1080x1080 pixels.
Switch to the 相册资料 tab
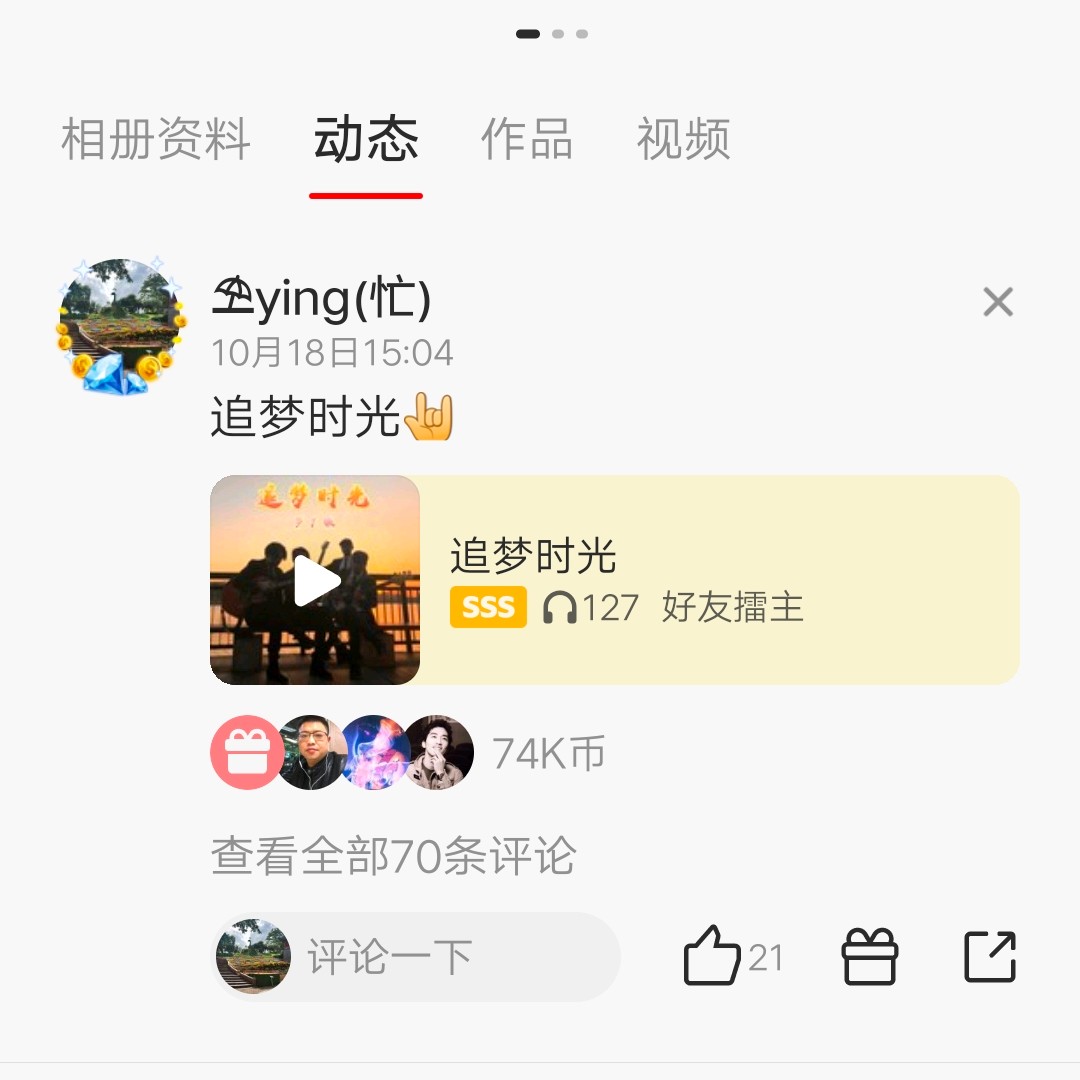tap(155, 140)
